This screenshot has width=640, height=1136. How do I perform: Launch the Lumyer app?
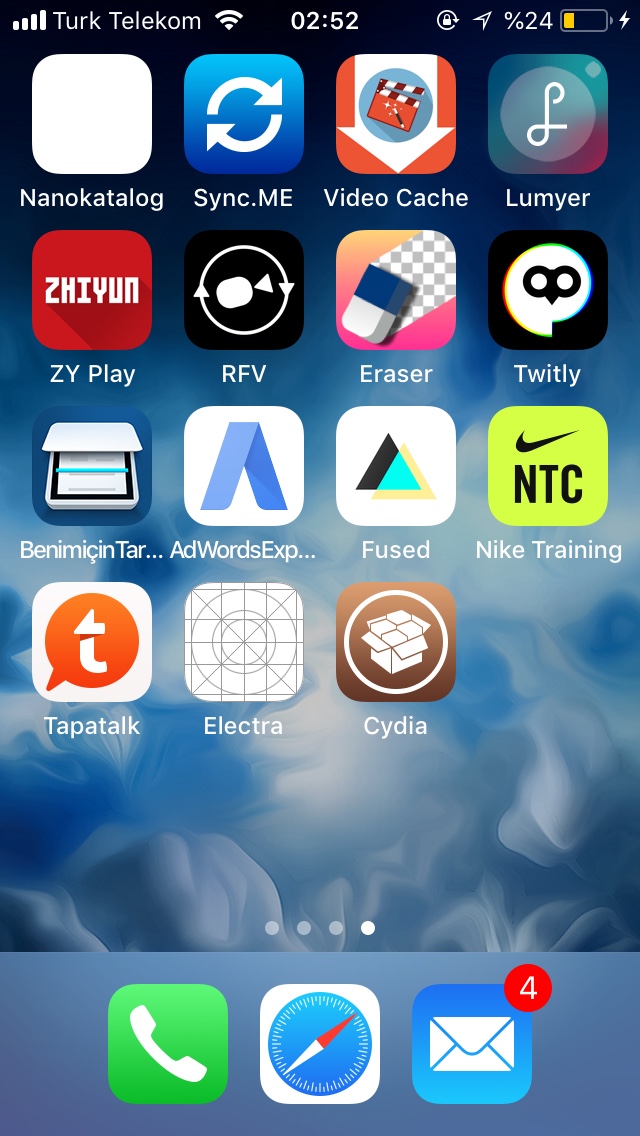(548, 114)
